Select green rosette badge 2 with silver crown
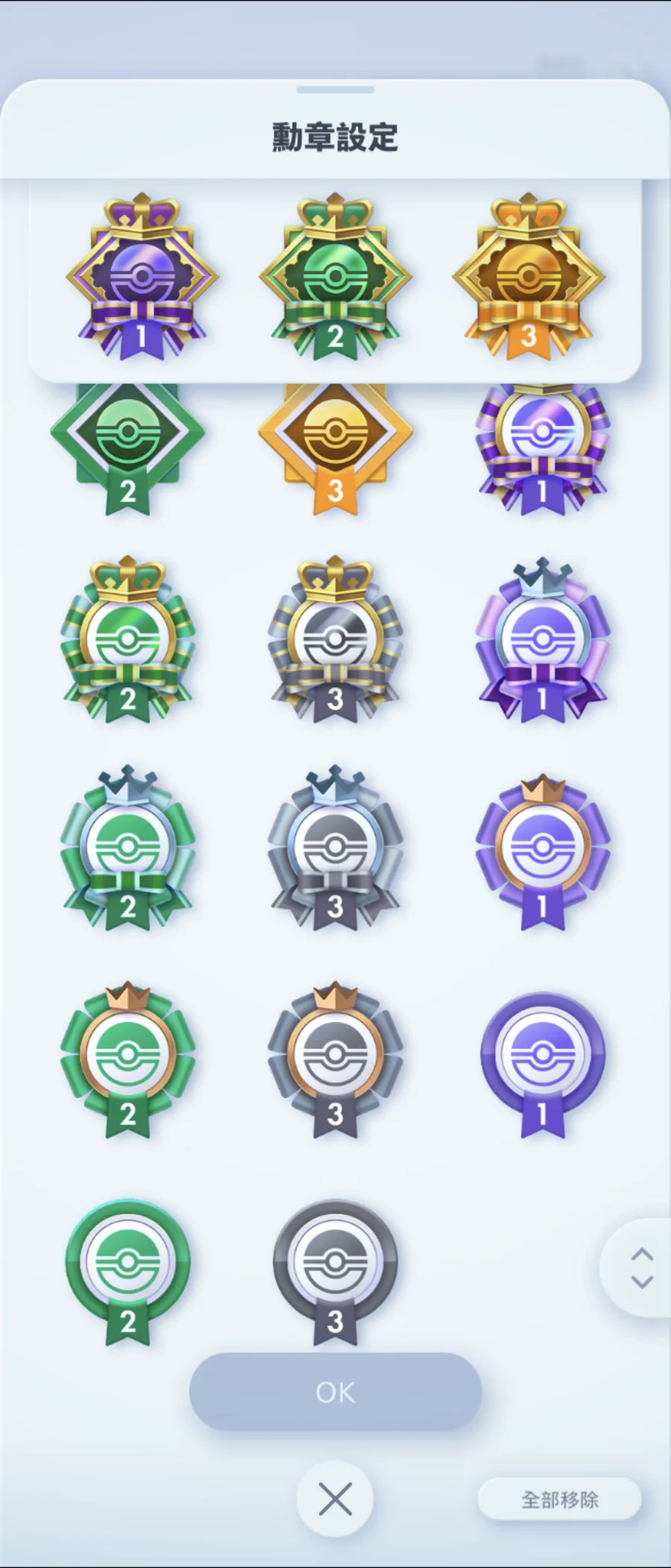The image size is (671, 1568). click(127, 849)
